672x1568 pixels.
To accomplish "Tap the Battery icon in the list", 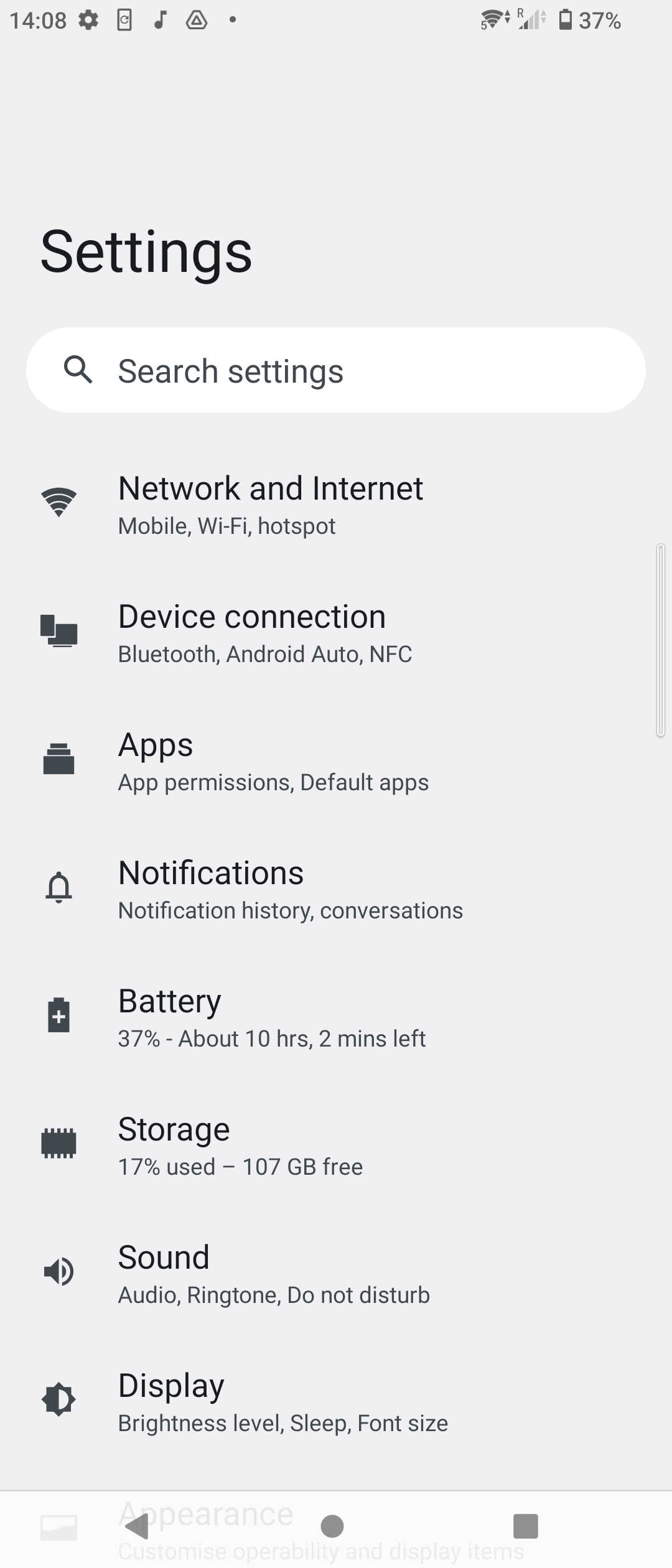I will pyautogui.click(x=58, y=1017).
